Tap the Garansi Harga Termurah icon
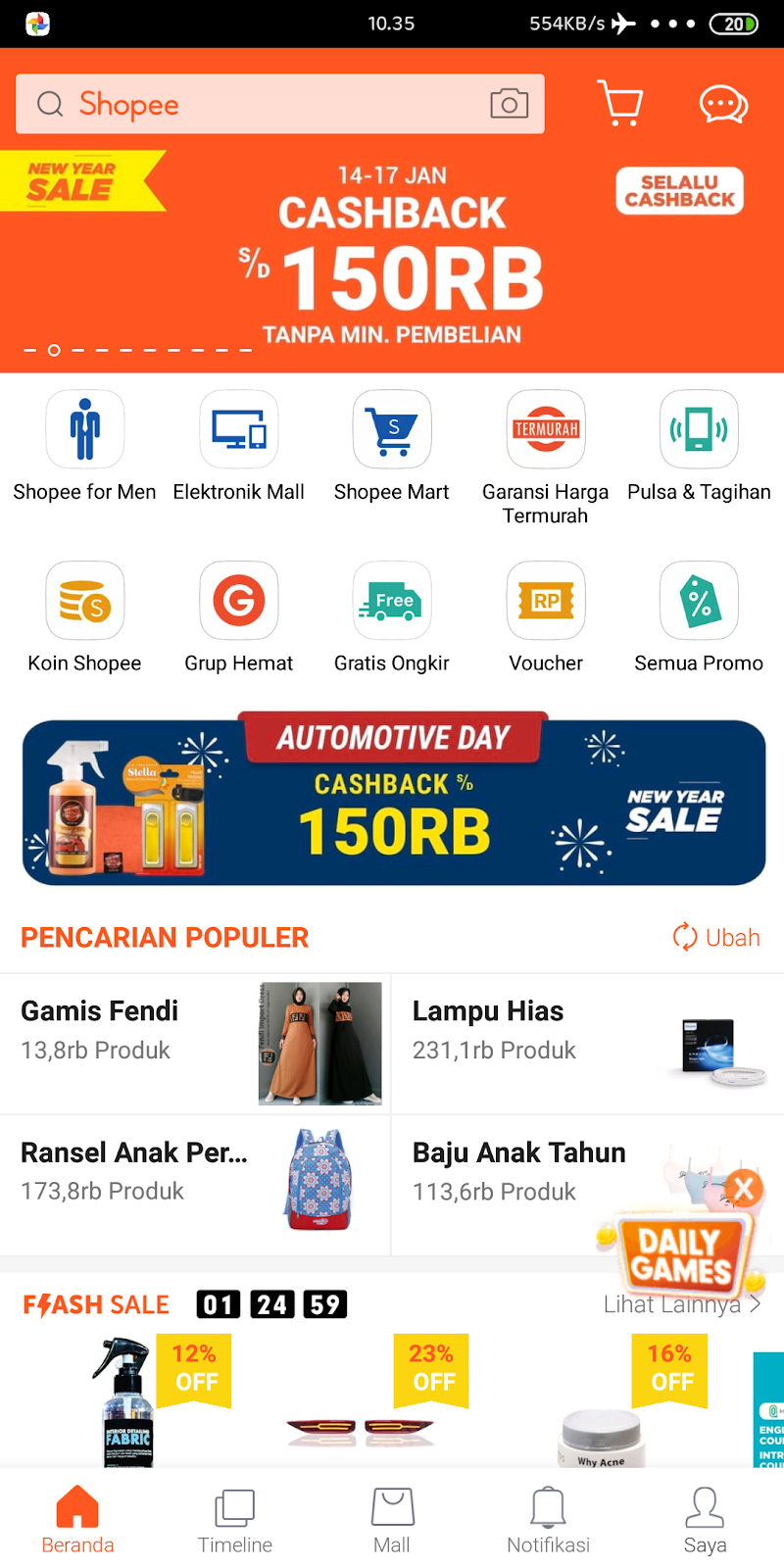This screenshot has width=784, height=1568. click(x=546, y=428)
